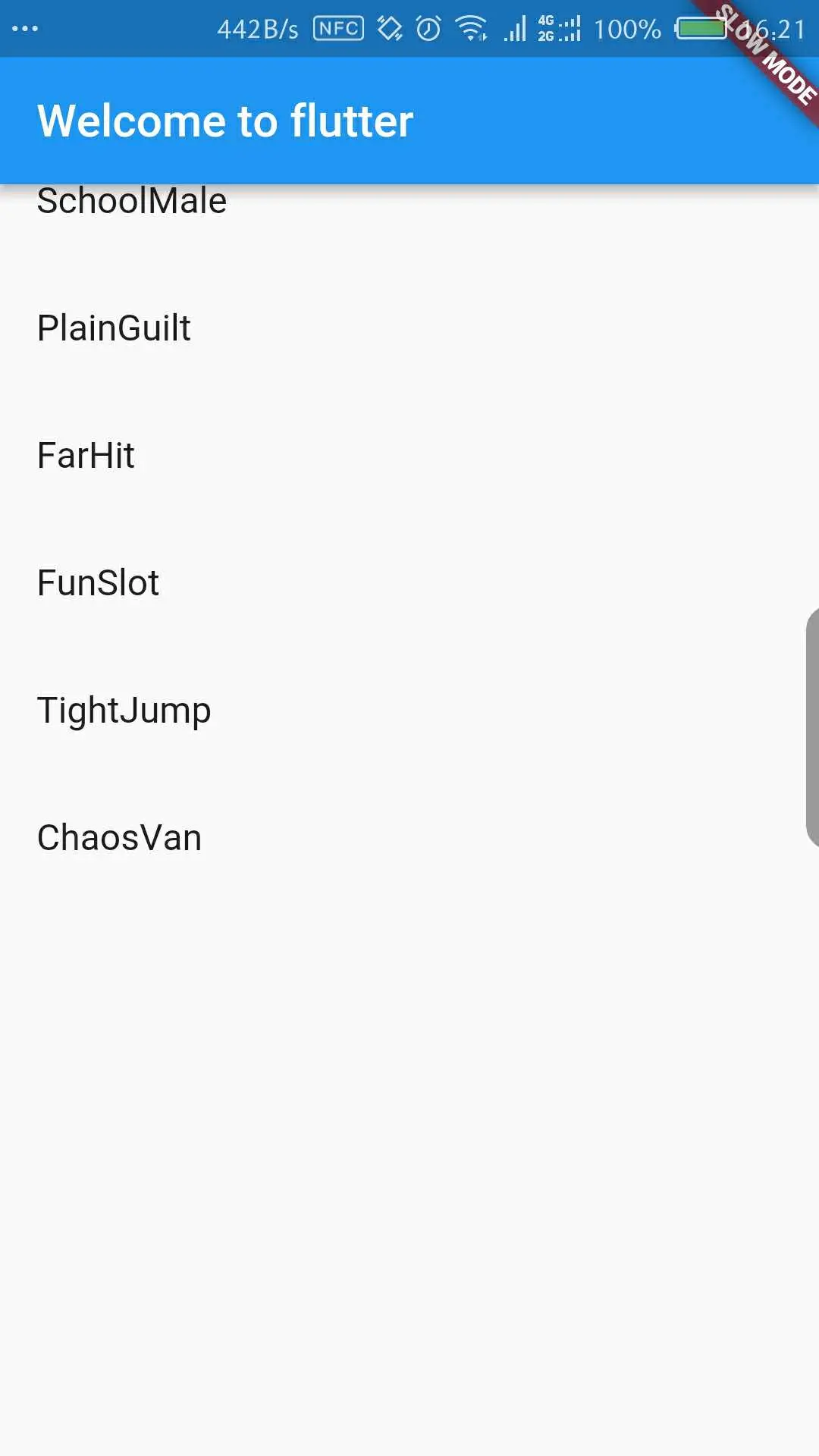This screenshot has width=819, height=1456.
Task: Tap the FunSlot list item
Action: tap(98, 583)
